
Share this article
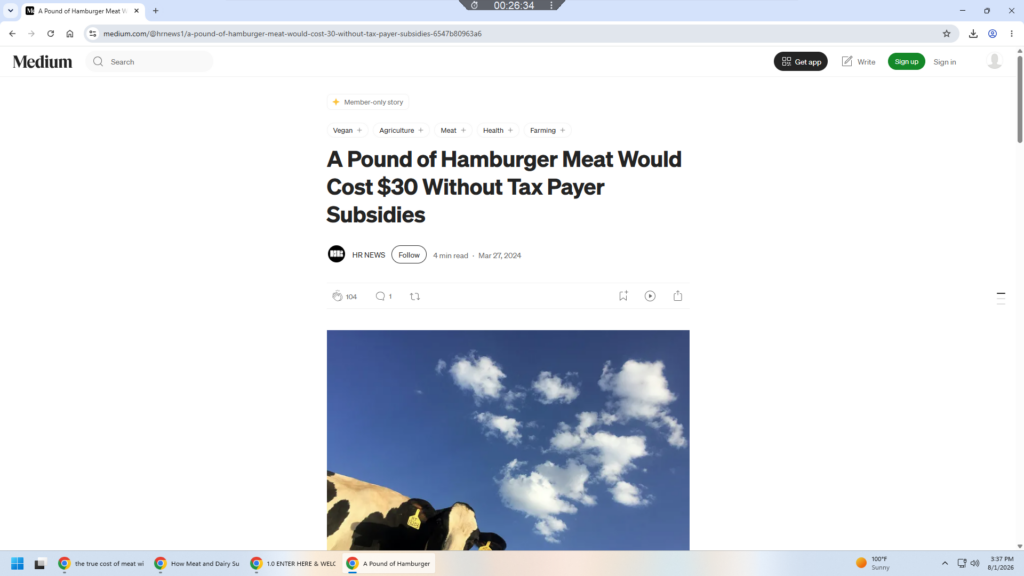click(678, 296)
